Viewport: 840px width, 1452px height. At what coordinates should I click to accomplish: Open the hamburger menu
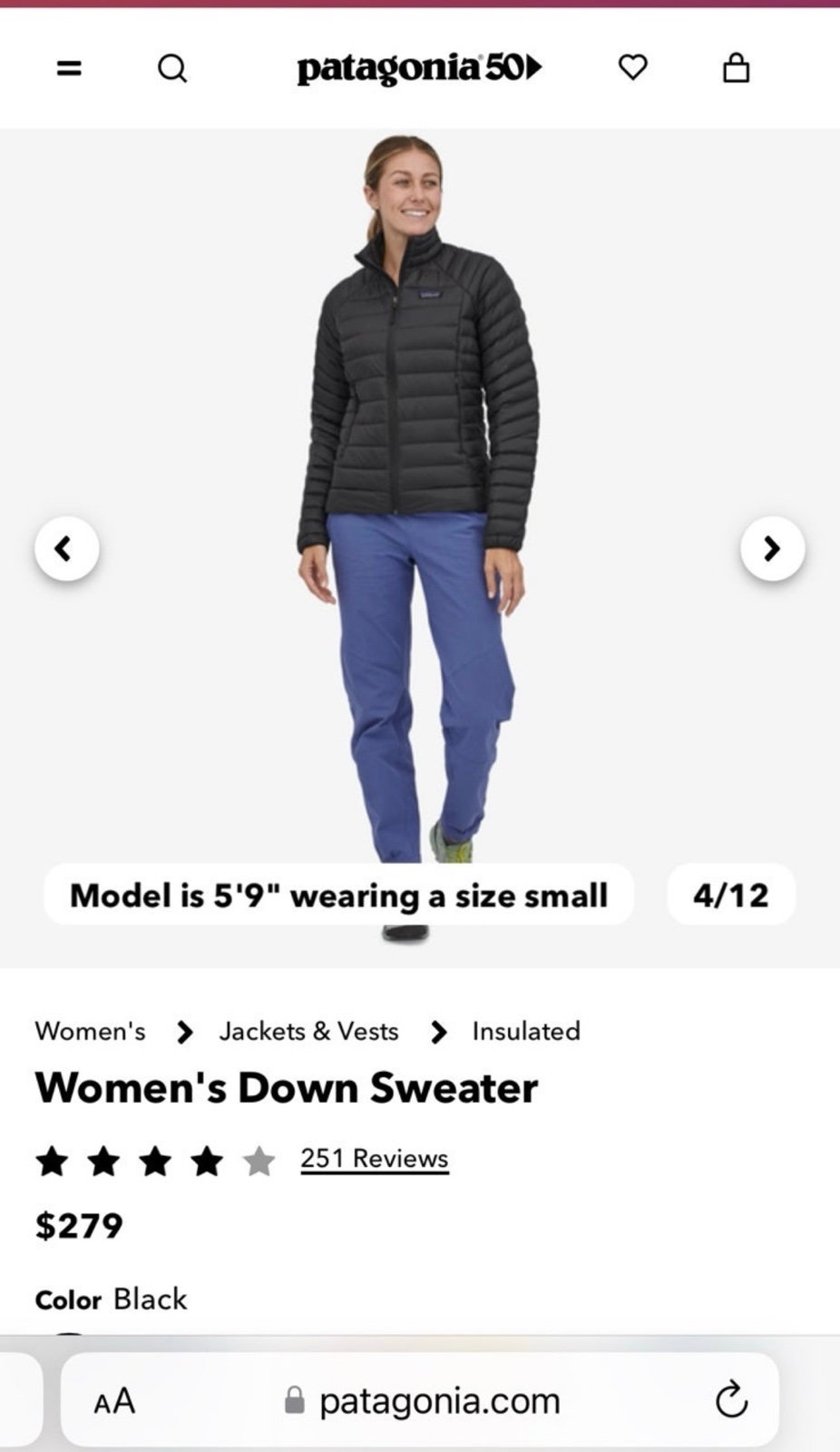pyautogui.click(x=69, y=68)
